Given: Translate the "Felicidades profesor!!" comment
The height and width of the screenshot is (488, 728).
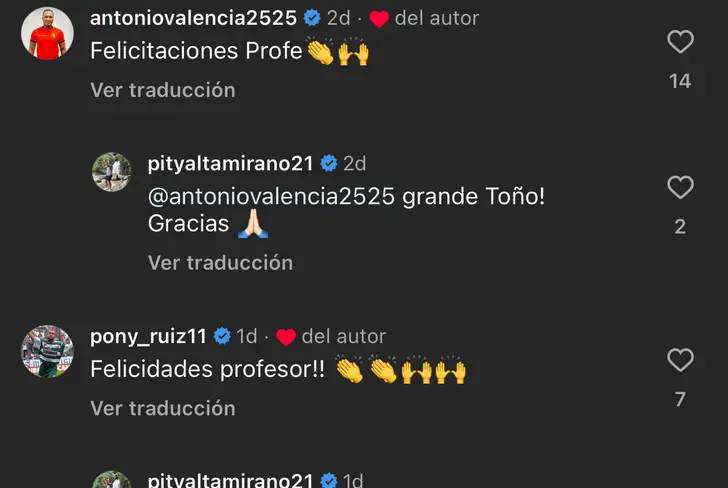Looking at the screenshot, I should point(163,408).
